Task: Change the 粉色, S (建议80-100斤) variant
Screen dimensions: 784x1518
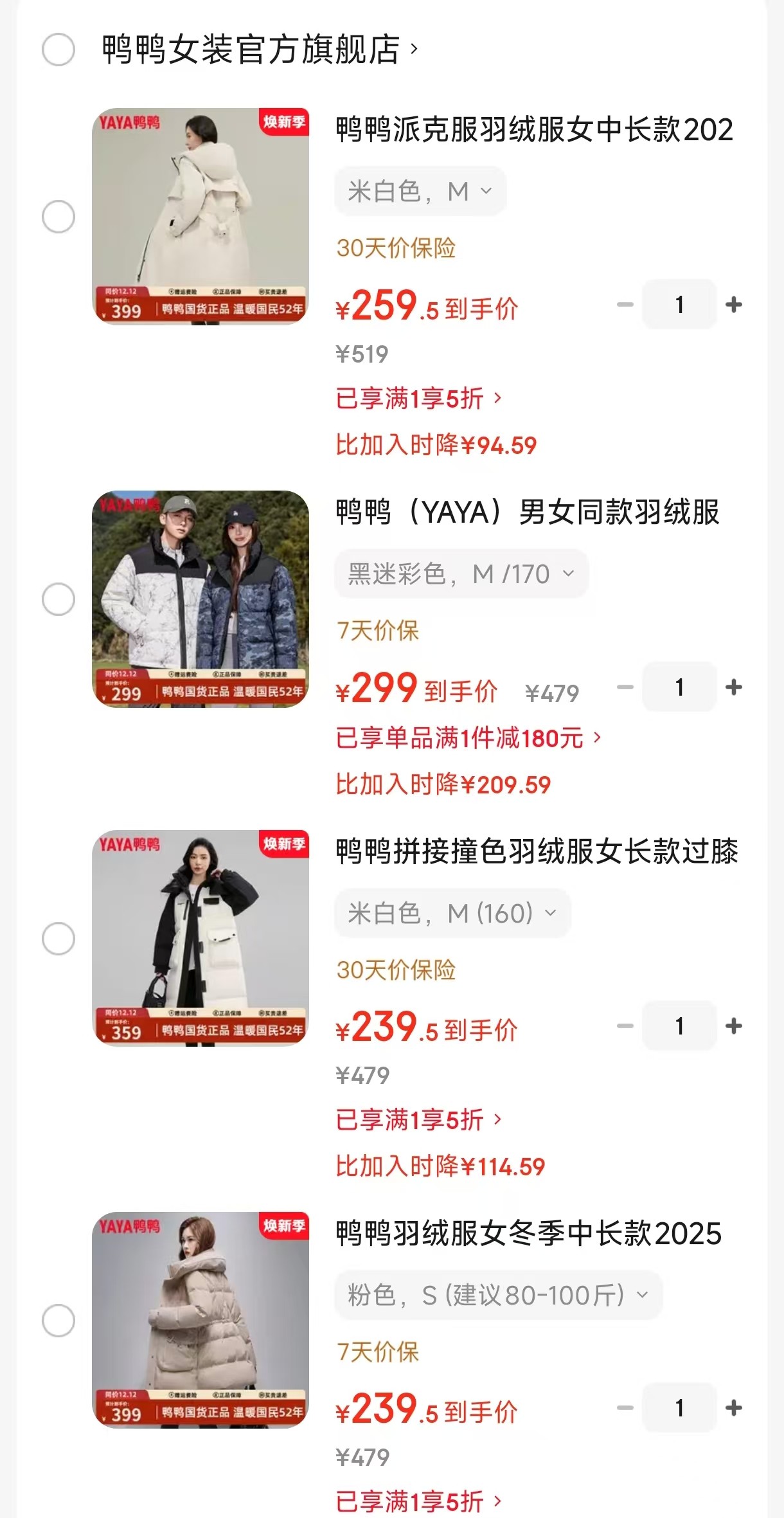Action: [497, 1295]
